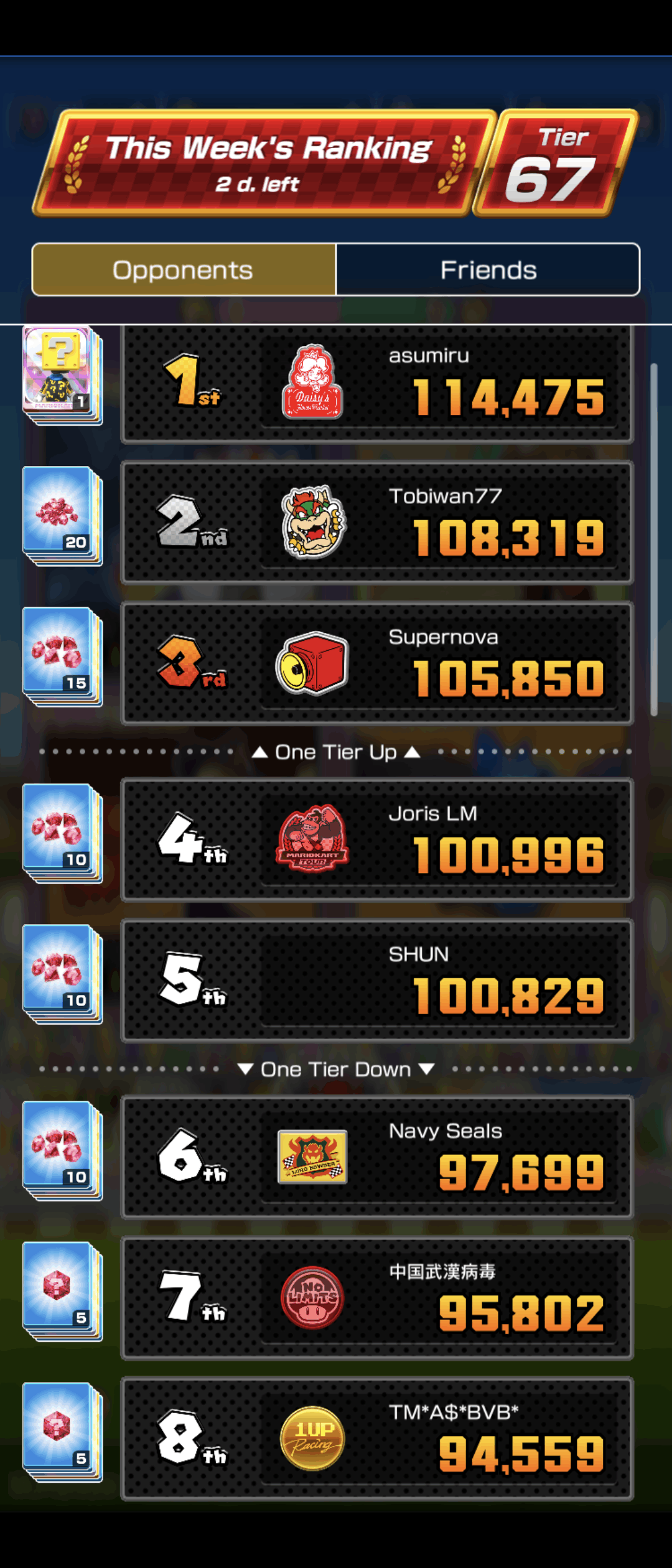Viewport: 672px width, 1568px height.
Task: Tap Joris LM's ranking row
Action: click(377, 839)
